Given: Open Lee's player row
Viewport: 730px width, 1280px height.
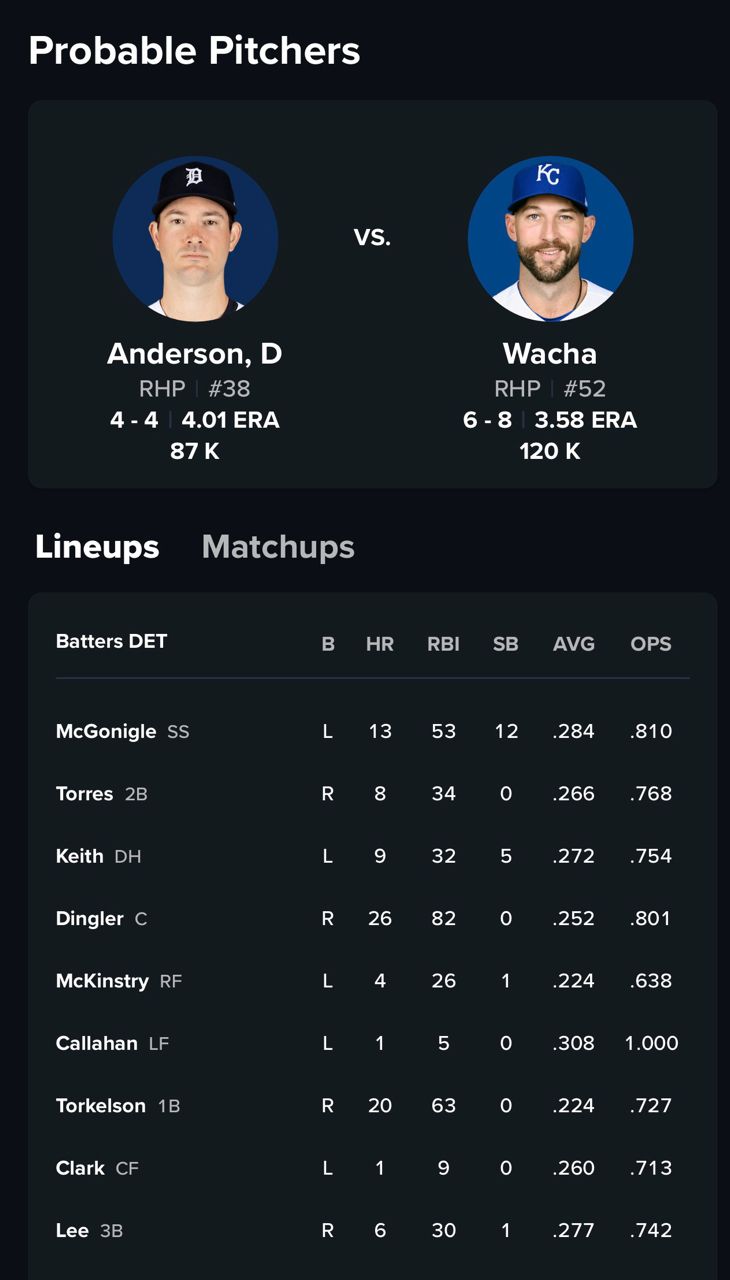Looking at the screenshot, I should 372,1230.
